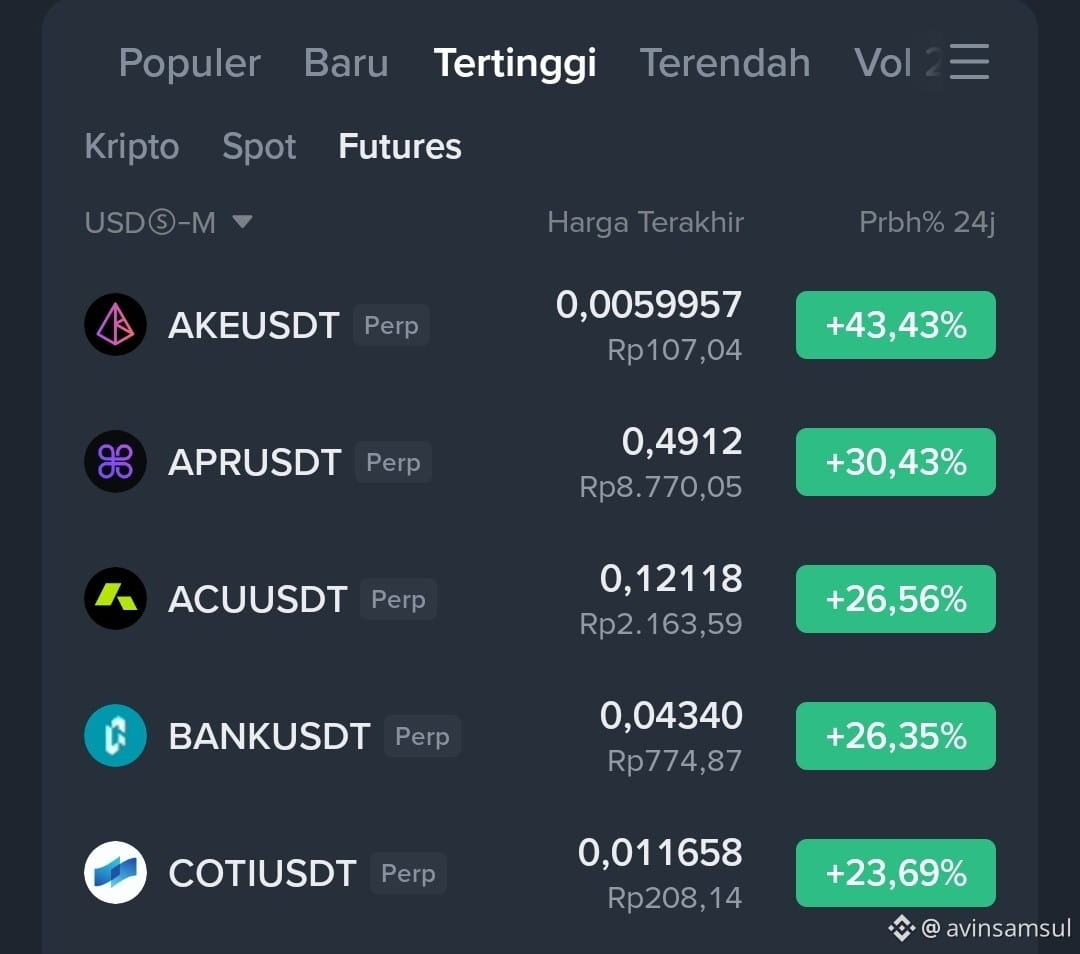Image resolution: width=1080 pixels, height=954 pixels.
Task: Open the COTIUSDT Perp row
Action: point(539,873)
